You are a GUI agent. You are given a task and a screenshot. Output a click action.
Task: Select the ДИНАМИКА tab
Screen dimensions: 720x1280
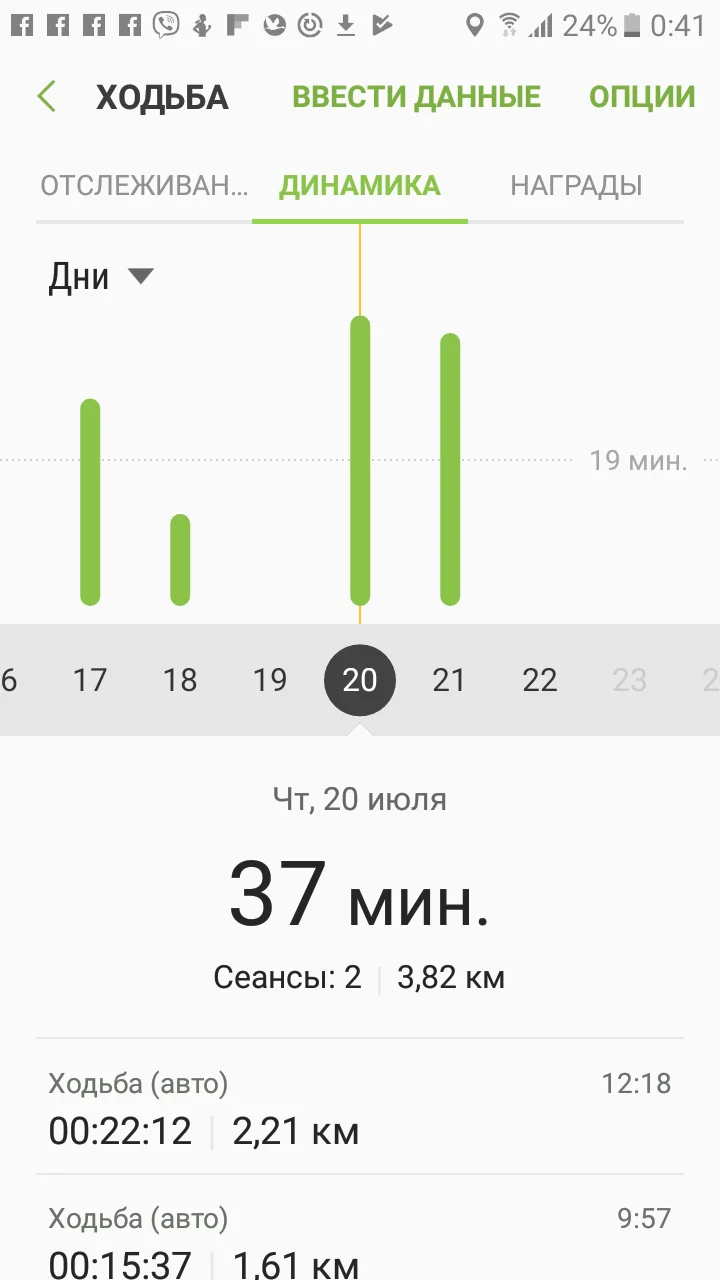360,186
